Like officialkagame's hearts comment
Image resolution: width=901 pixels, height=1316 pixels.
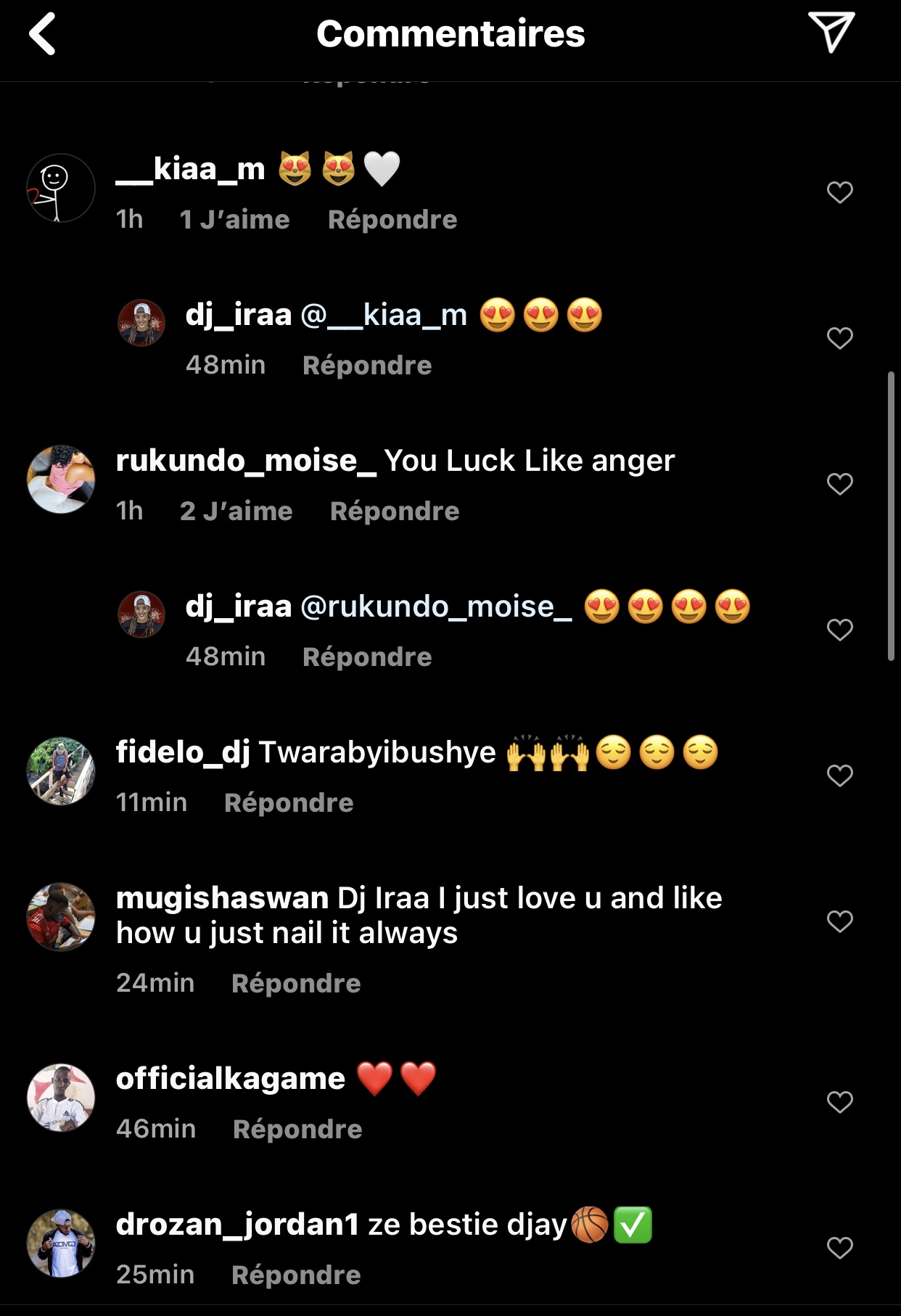tap(839, 1102)
